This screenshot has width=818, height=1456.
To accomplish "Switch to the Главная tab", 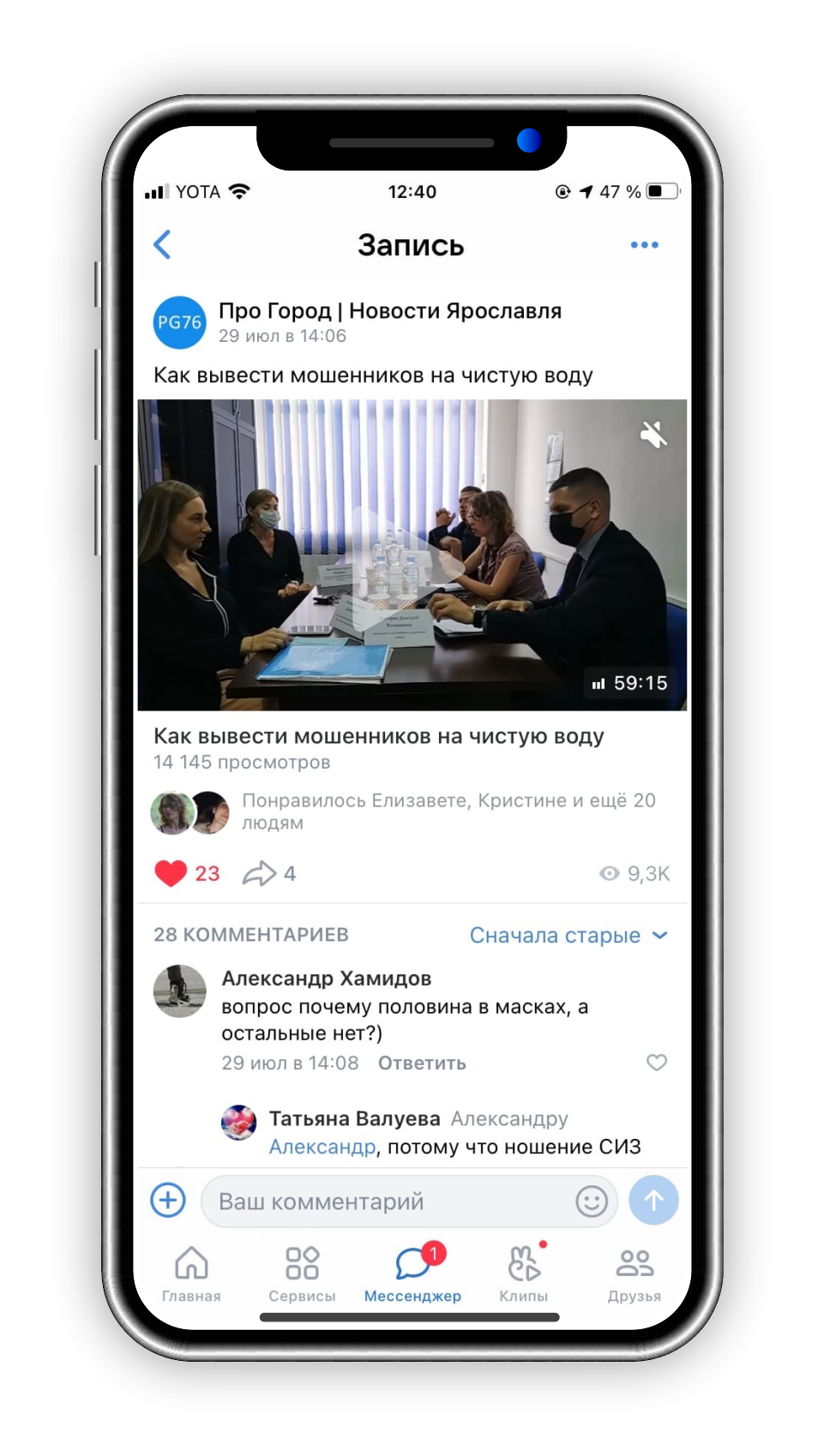I will (191, 1273).
